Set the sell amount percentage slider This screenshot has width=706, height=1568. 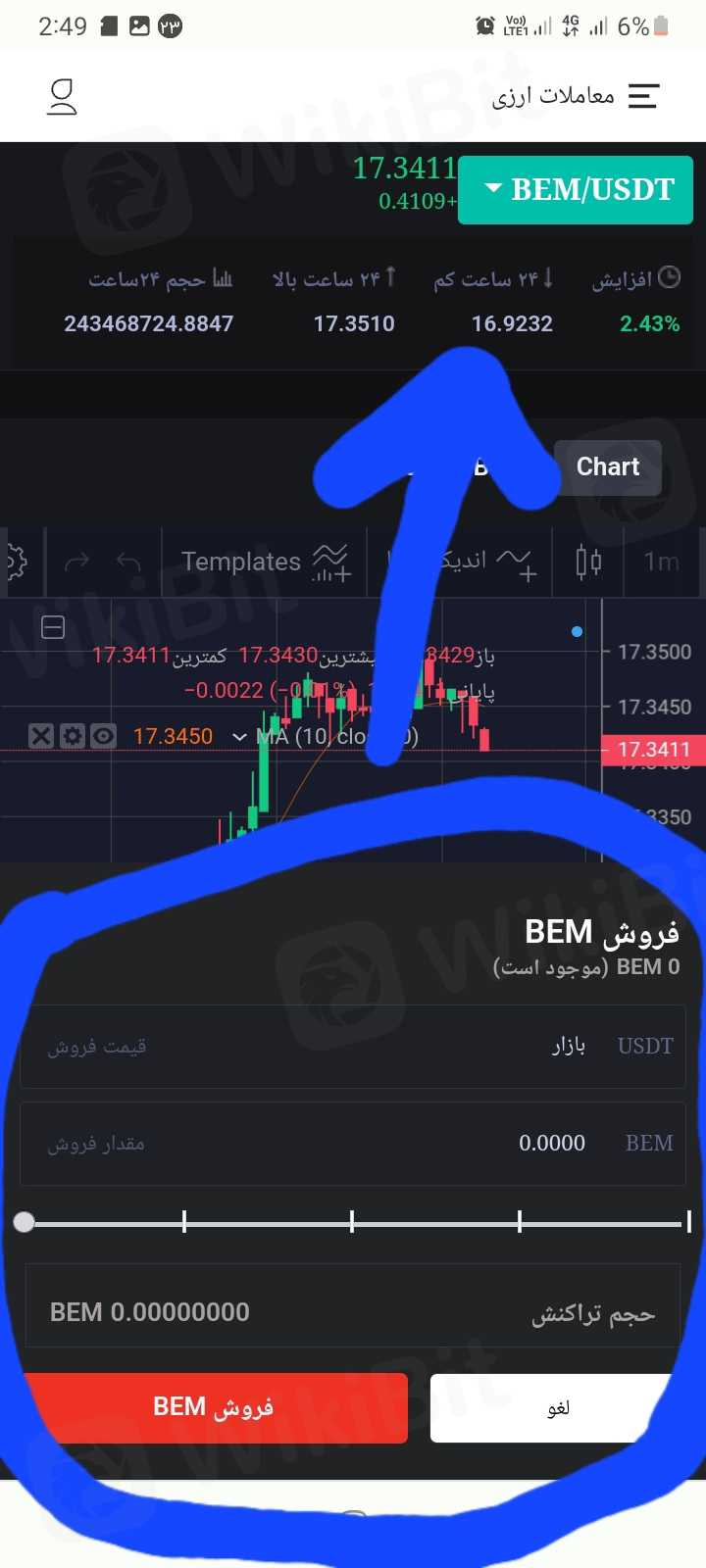pyautogui.click(x=352, y=1222)
